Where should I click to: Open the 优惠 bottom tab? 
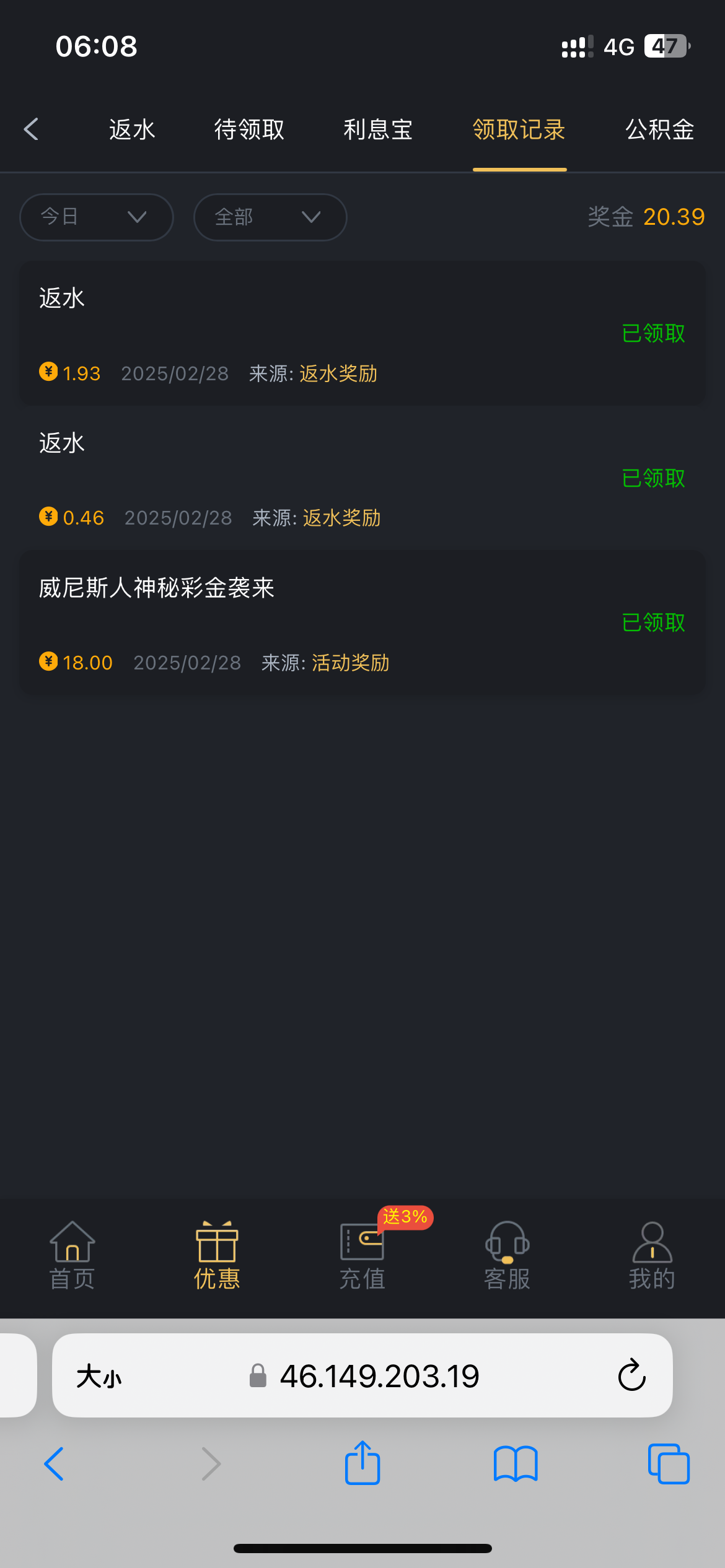(217, 1255)
